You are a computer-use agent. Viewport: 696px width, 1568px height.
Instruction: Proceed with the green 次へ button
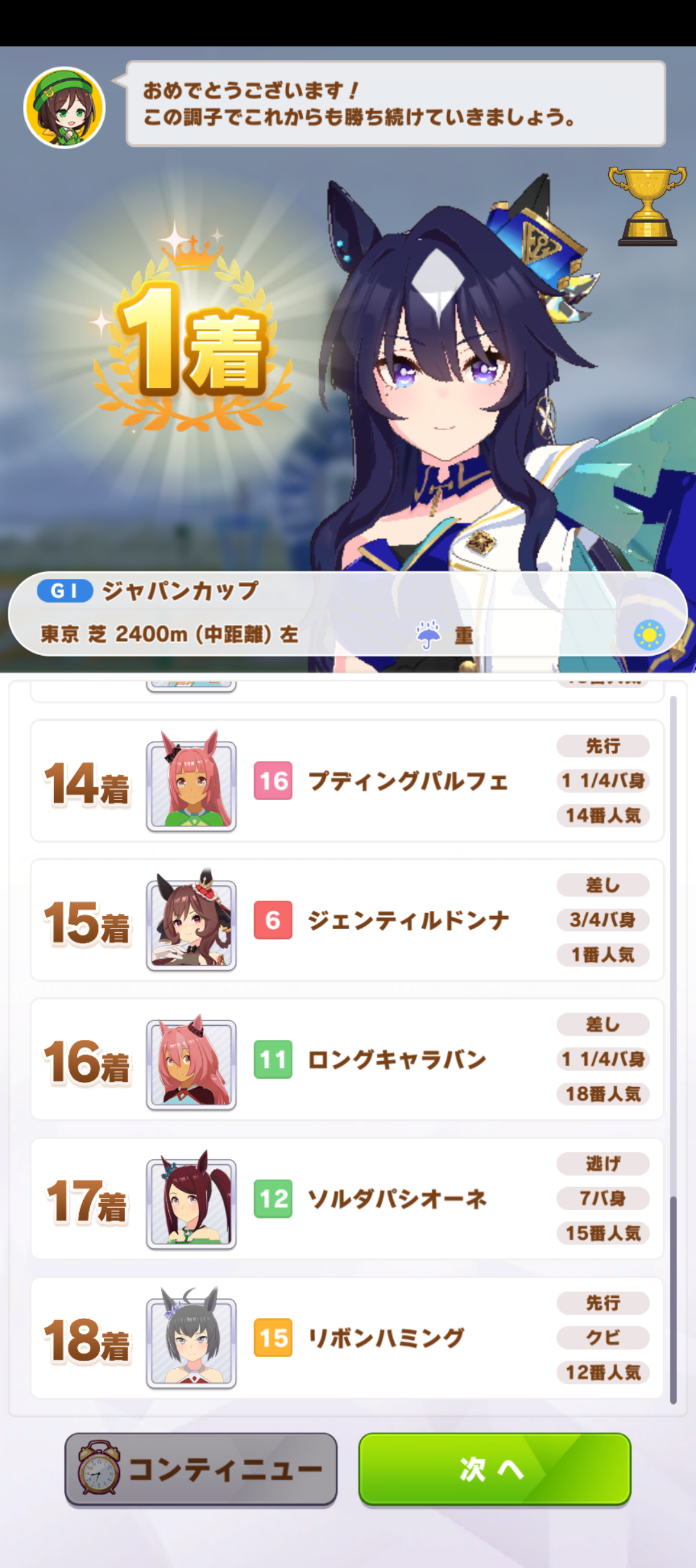point(494,1469)
